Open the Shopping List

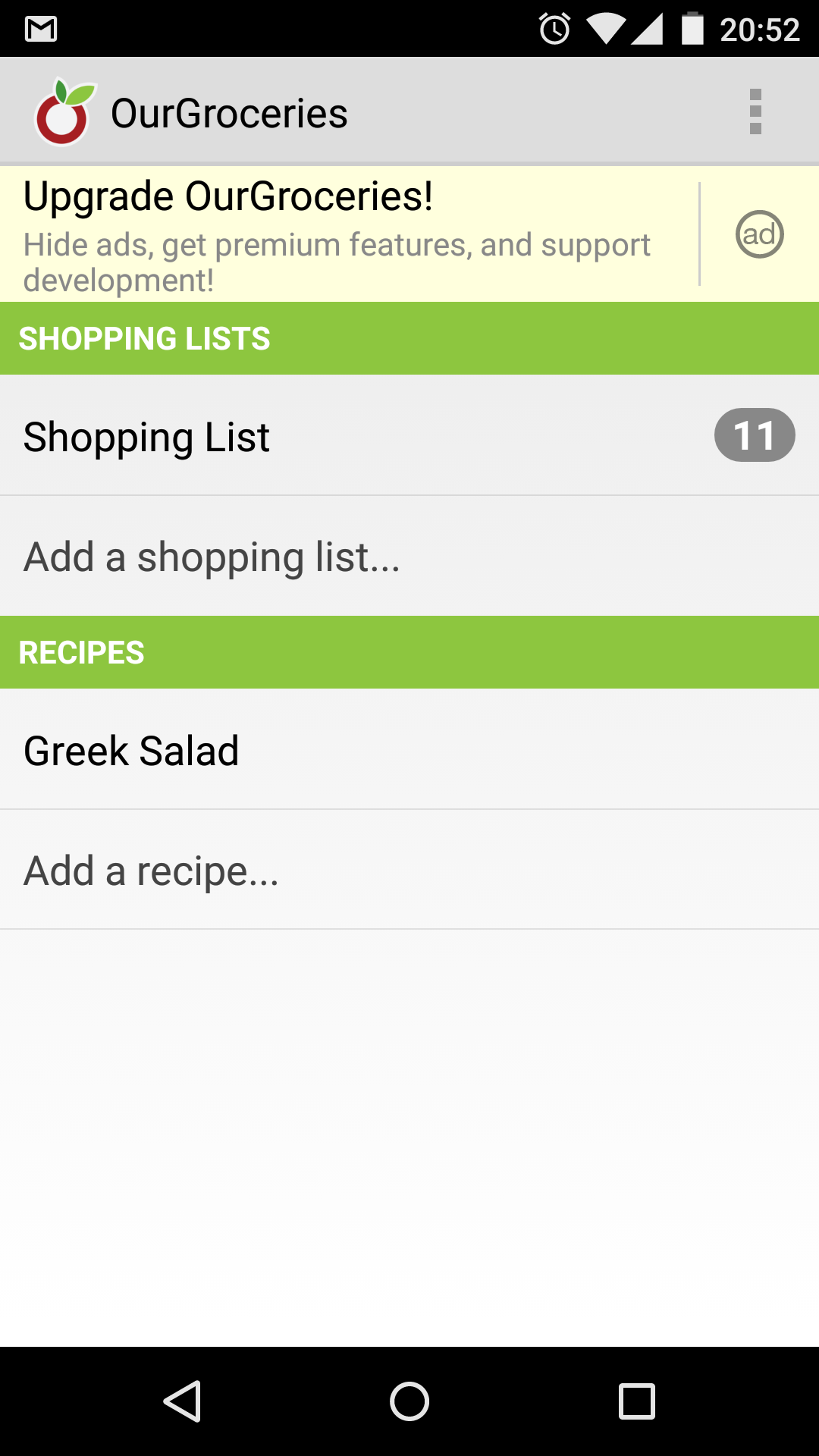point(409,435)
